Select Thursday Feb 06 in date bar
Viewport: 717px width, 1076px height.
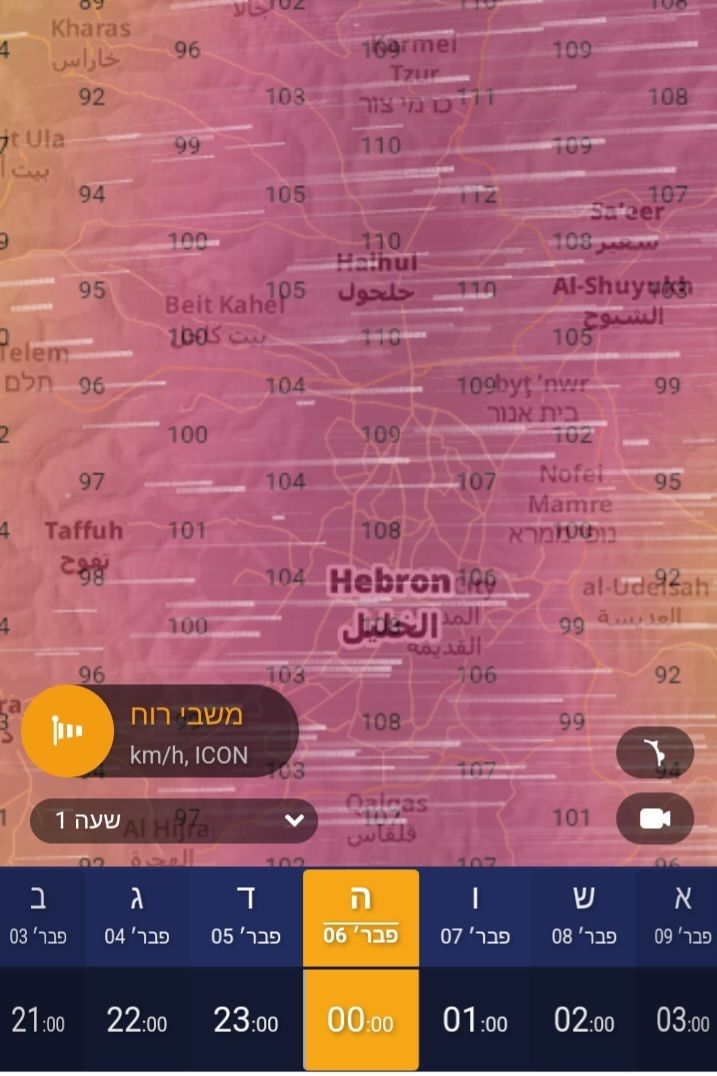click(x=361, y=917)
